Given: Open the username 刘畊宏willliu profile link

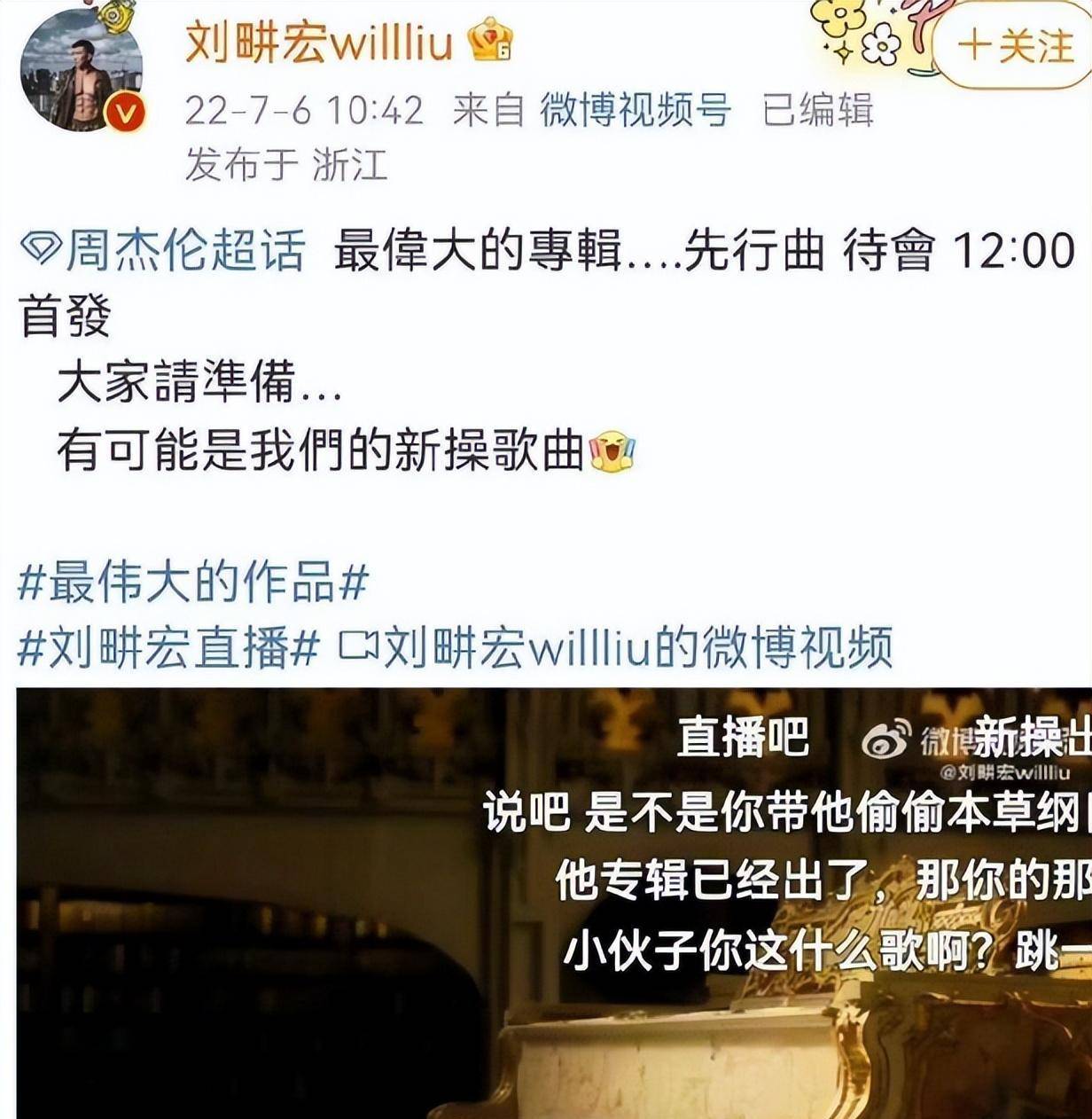Looking at the screenshot, I should [319, 43].
